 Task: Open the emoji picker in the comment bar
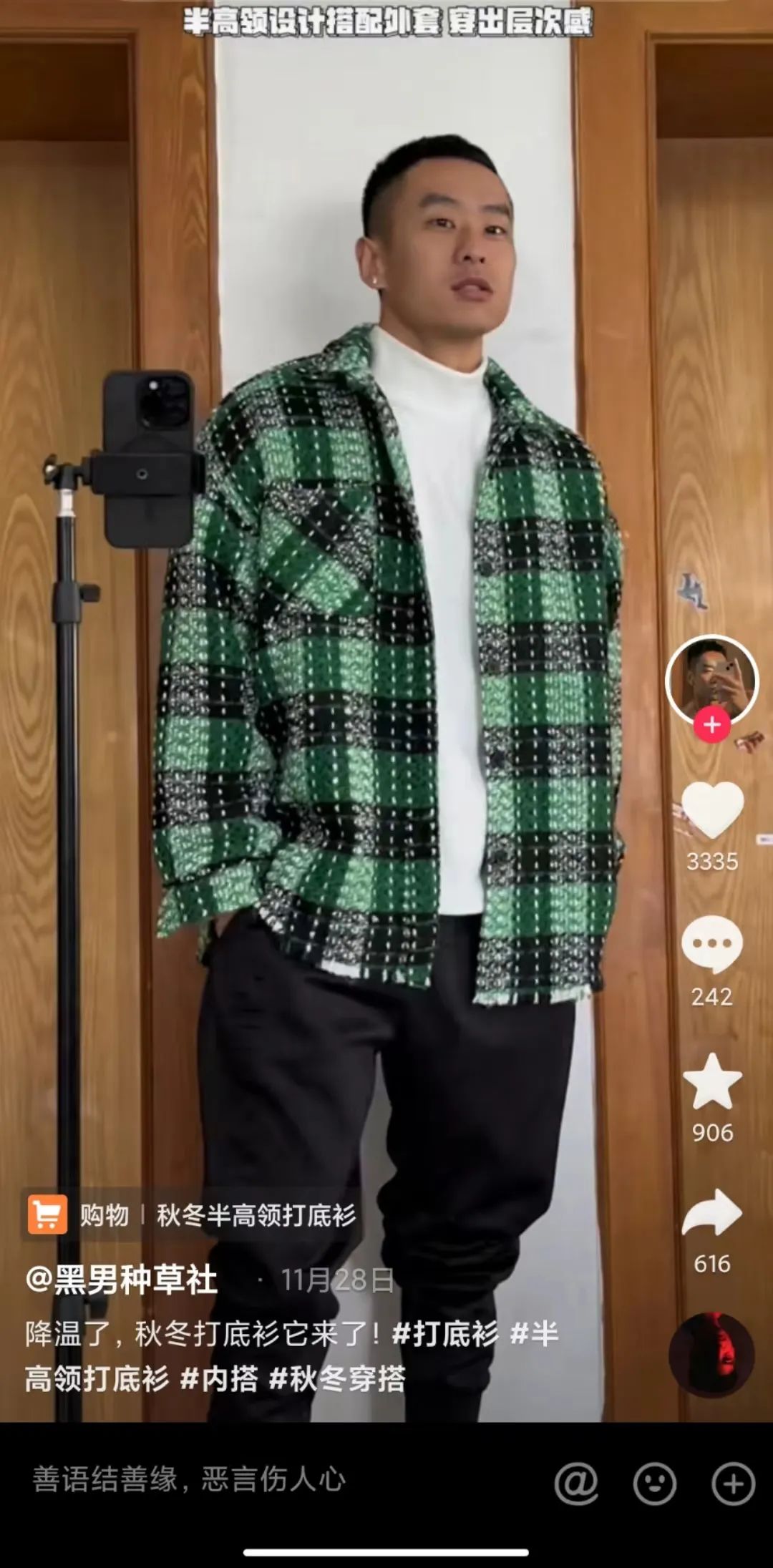pos(654,1483)
